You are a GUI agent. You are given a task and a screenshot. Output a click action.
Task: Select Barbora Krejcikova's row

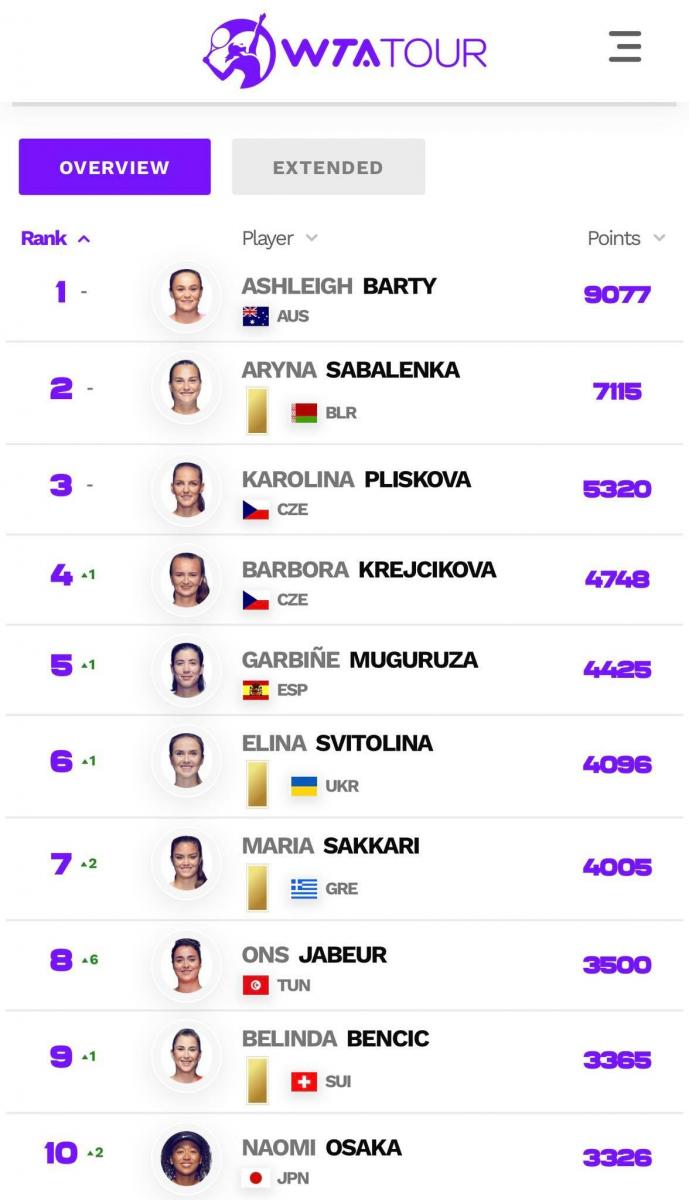tap(344, 580)
